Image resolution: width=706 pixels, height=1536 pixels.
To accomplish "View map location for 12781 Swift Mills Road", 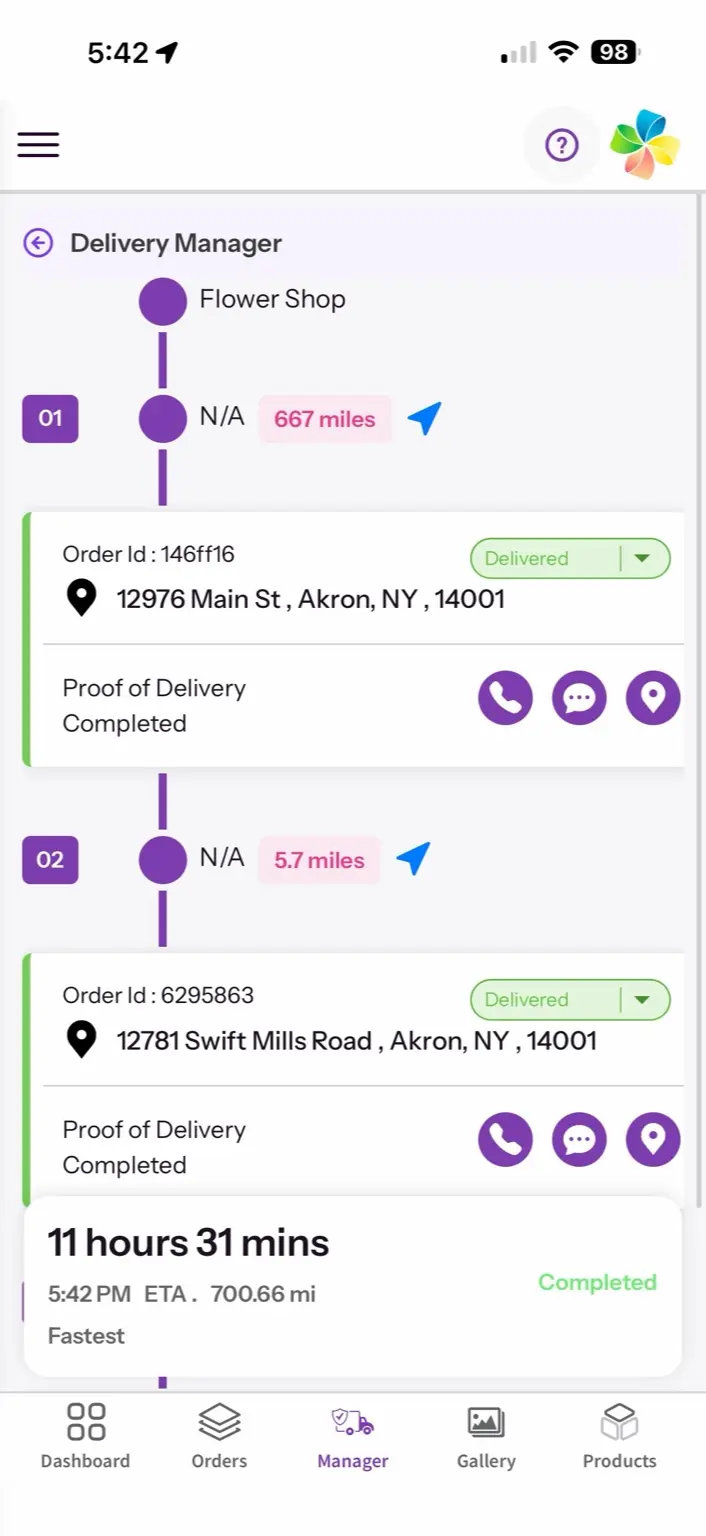I will click(653, 1139).
